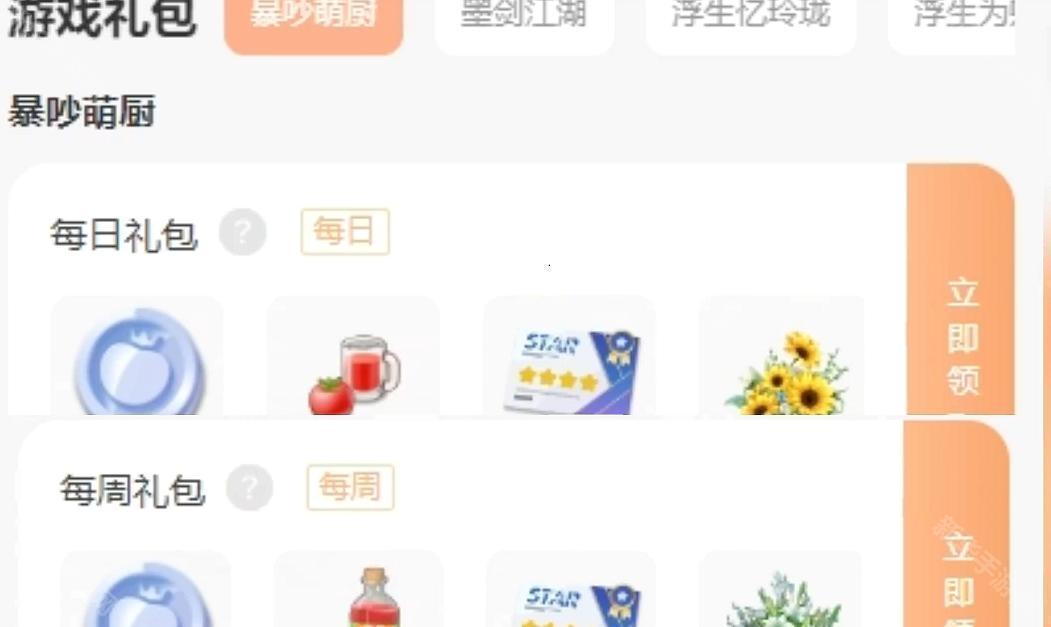This screenshot has height=627, width=1051.
Task: Select the 暴吵萌厨 game tab
Action: pyautogui.click(x=313, y=20)
